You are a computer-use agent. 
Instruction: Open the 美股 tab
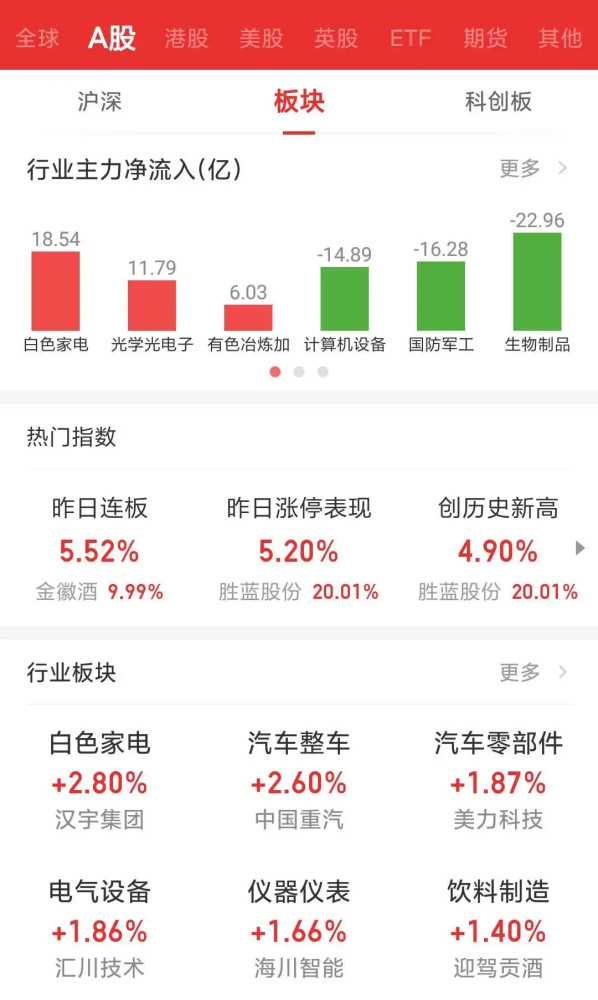click(261, 38)
